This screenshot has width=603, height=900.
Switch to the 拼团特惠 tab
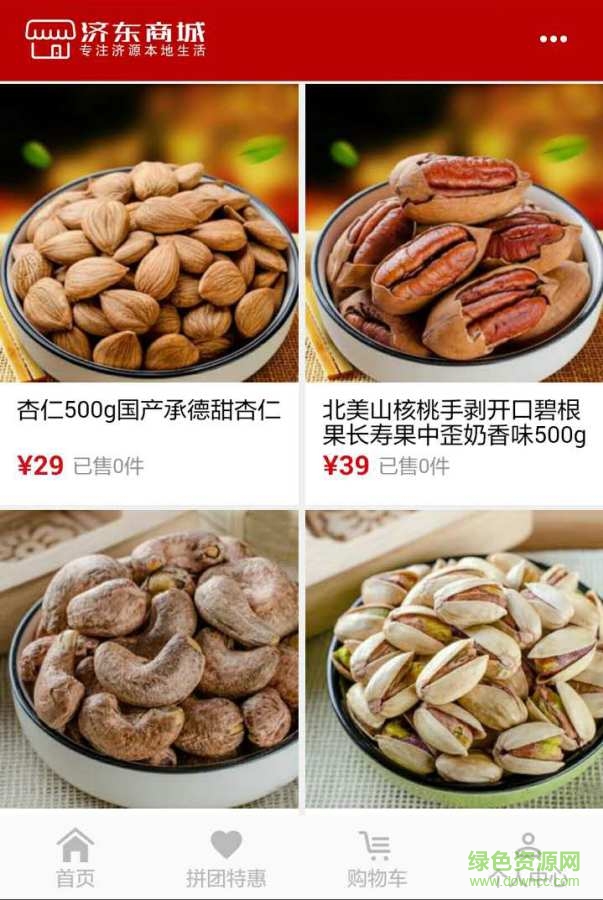point(226,858)
